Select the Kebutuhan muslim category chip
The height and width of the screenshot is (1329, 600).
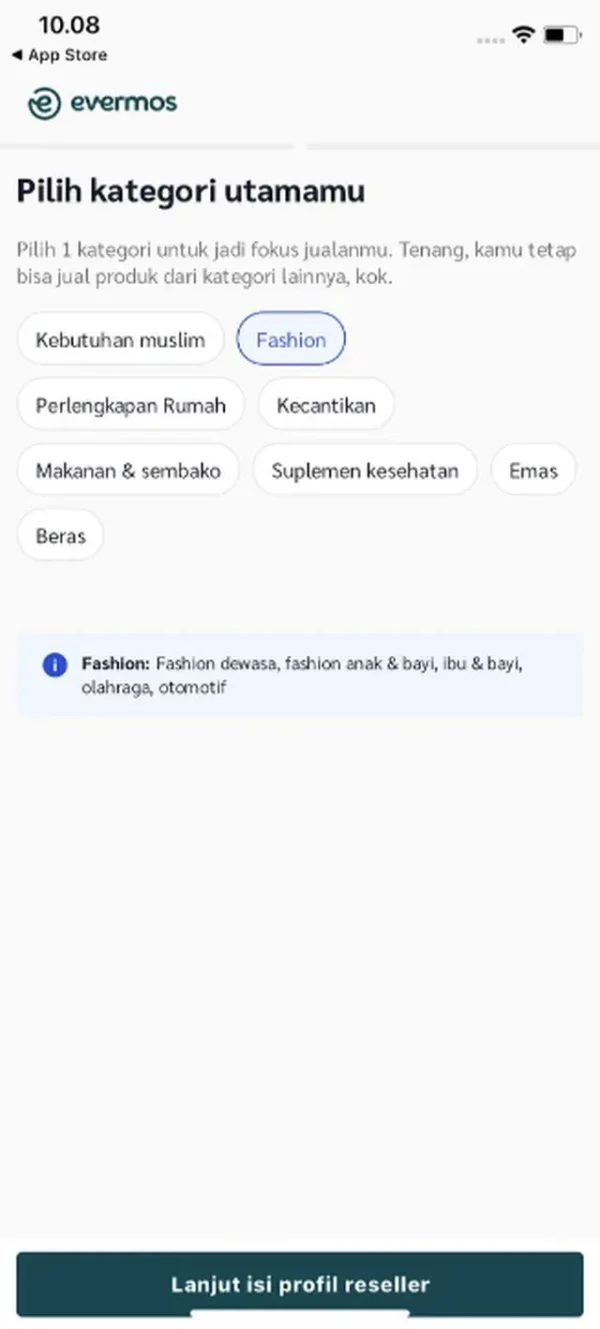[120, 340]
